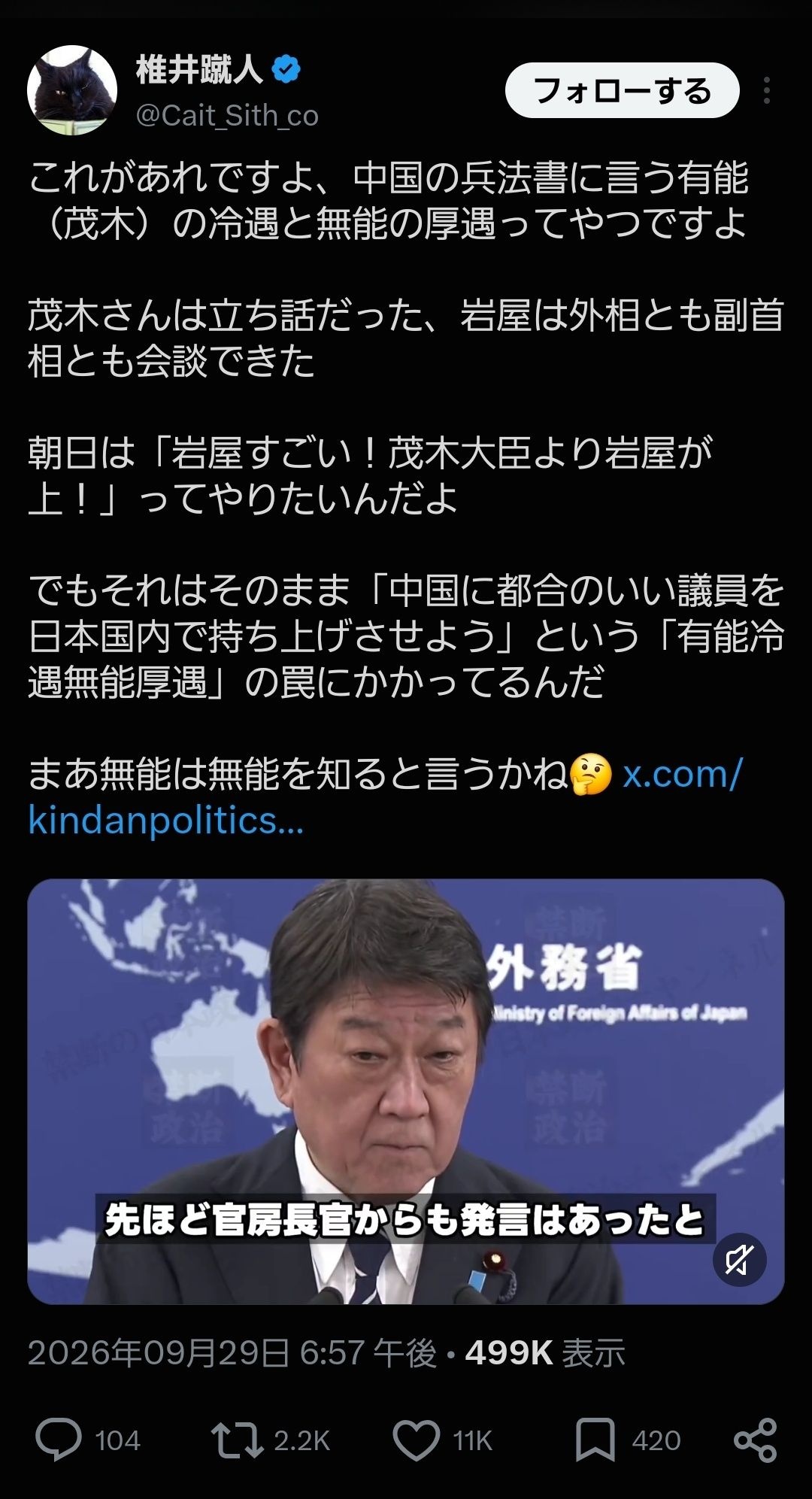Bookmark this post

628,1440
